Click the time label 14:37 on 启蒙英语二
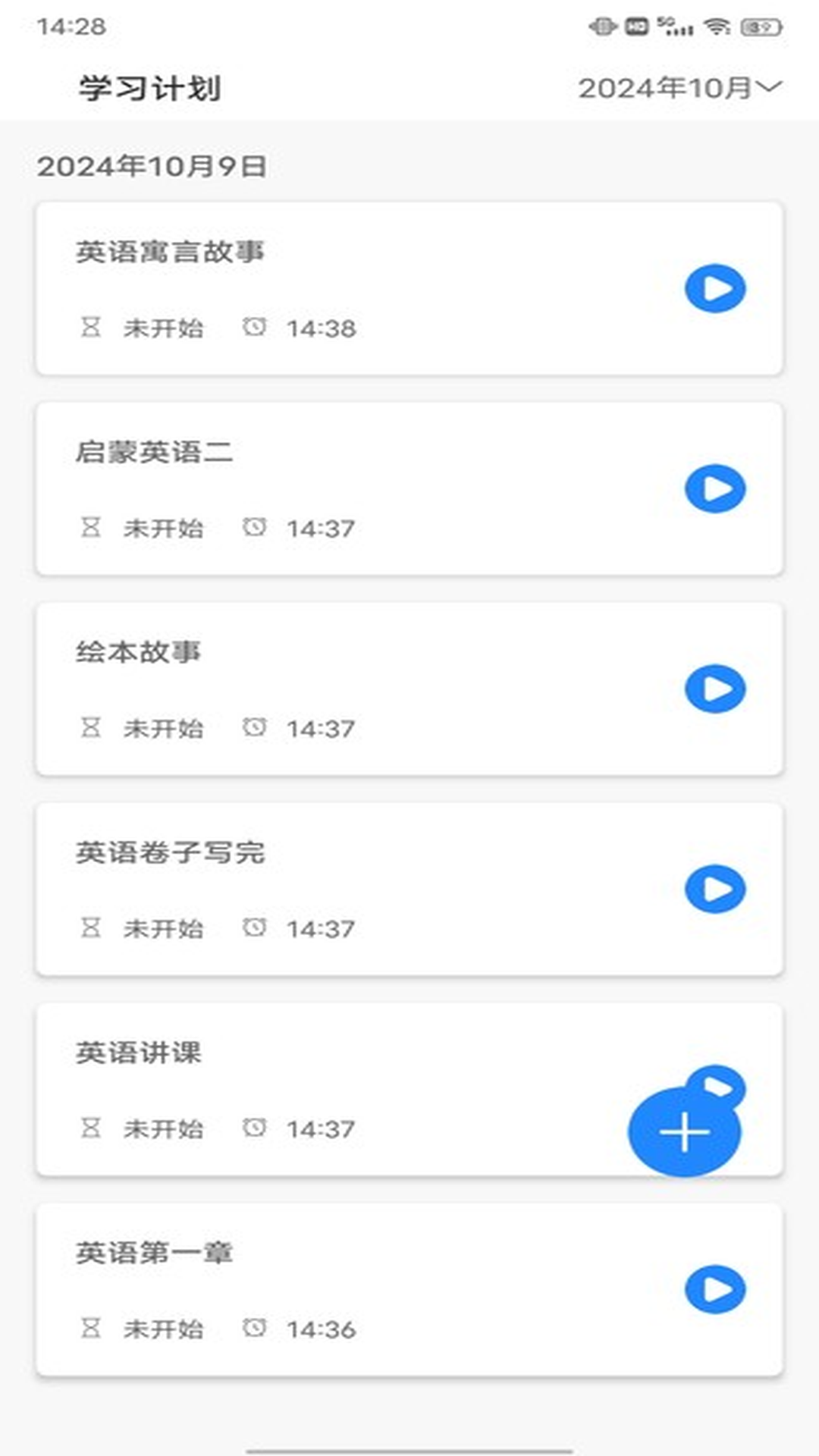 [321, 529]
